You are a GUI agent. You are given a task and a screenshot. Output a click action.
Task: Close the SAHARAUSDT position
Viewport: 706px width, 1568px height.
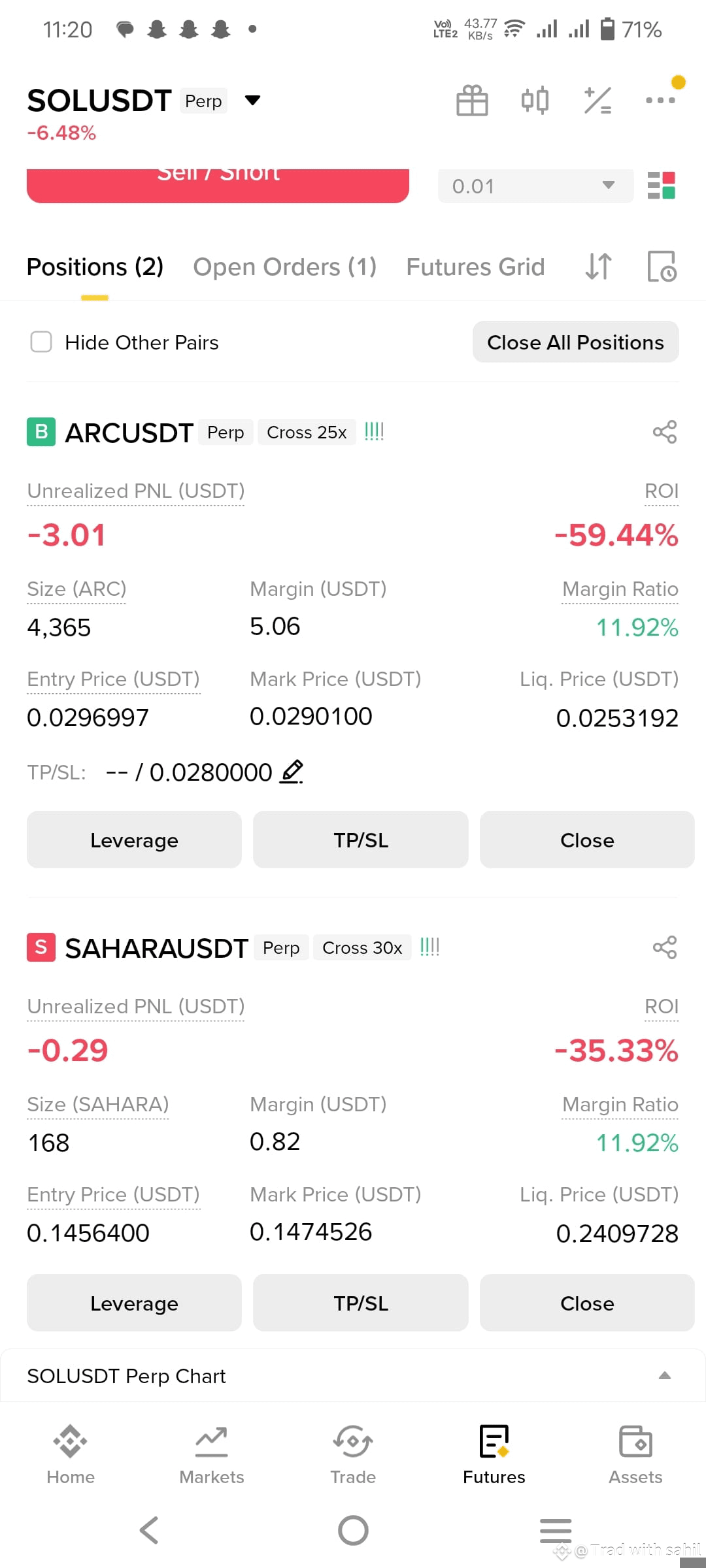587,1303
